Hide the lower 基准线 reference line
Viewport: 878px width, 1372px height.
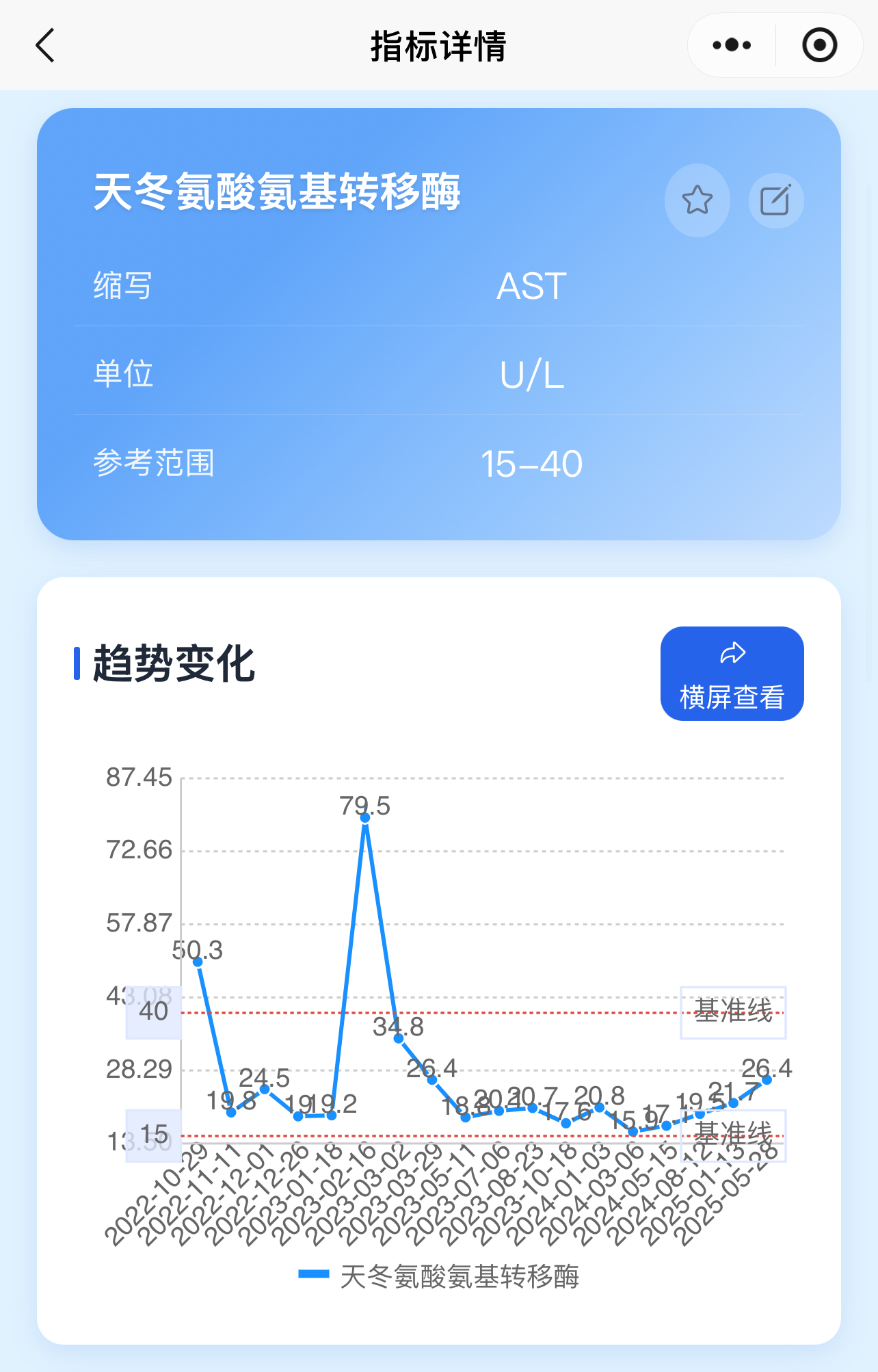pos(733,1135)
